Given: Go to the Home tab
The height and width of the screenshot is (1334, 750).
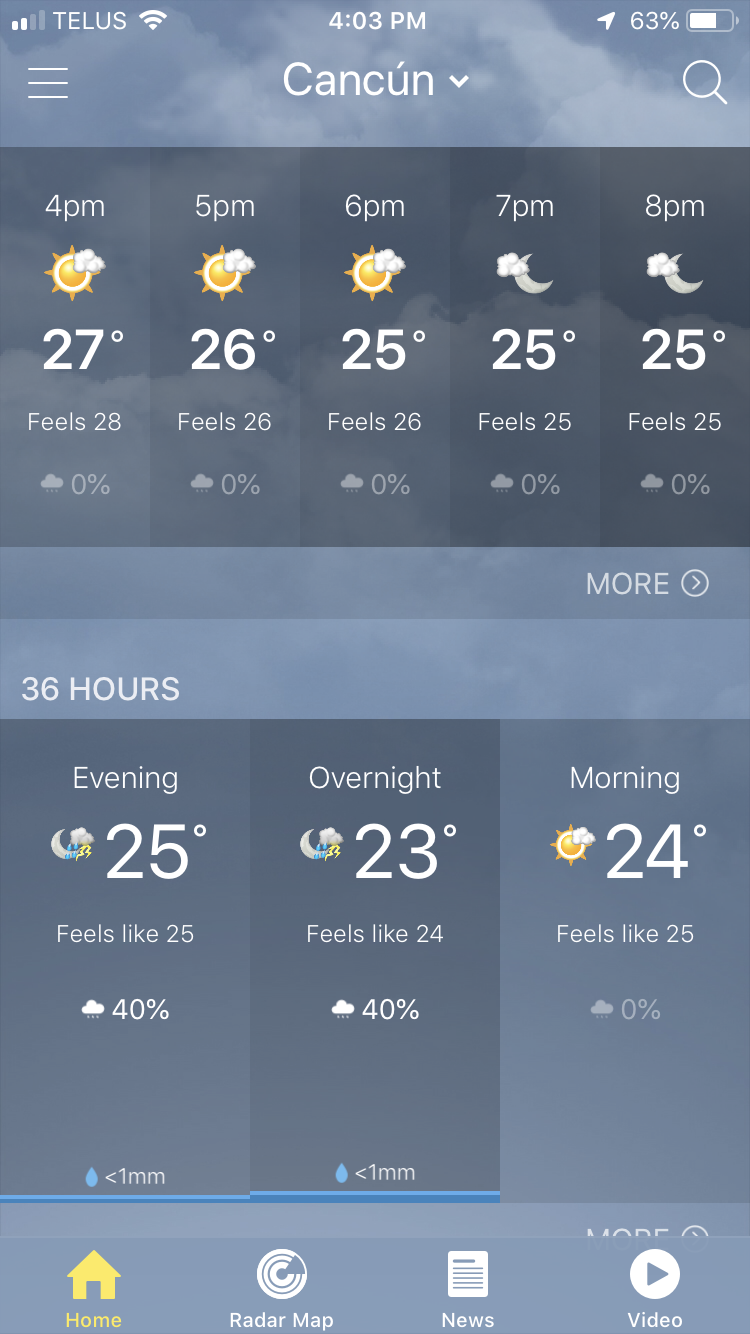Looking at the screenshot, I should 93,1288.
